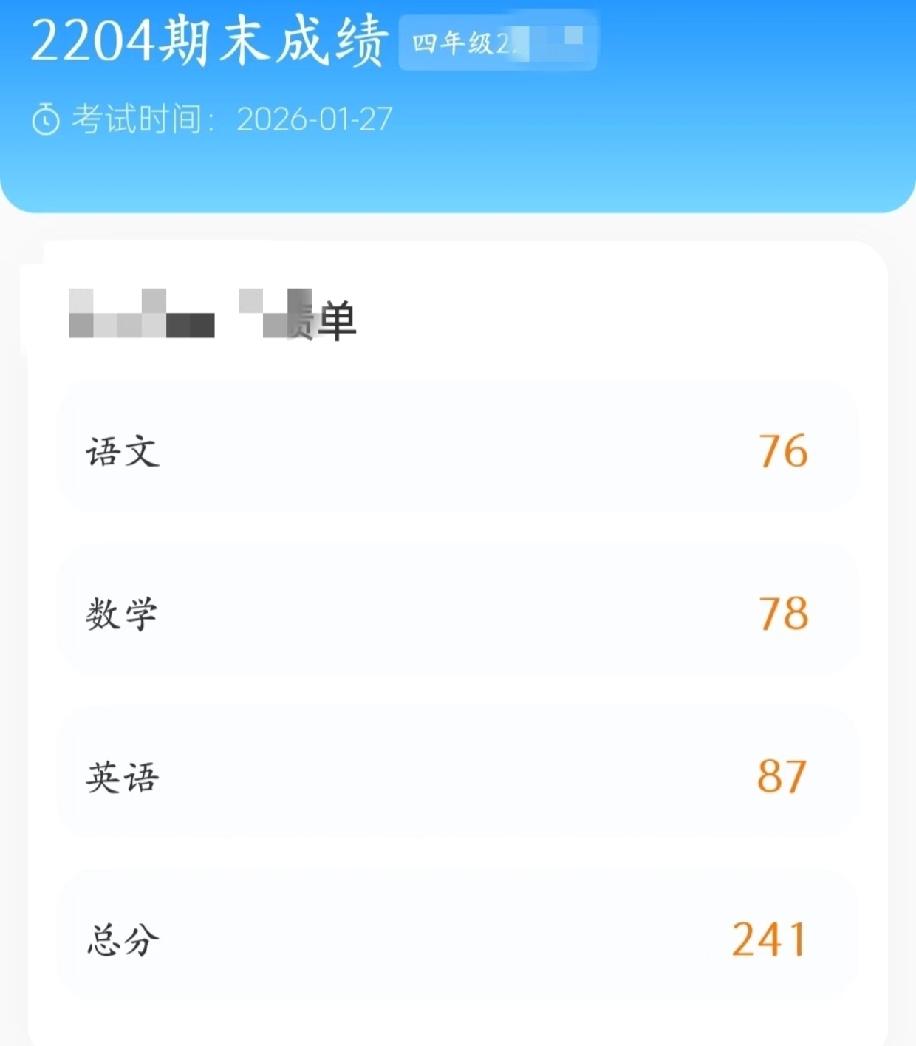Open the exam date 2026-01-27

[x=315, y=120]
